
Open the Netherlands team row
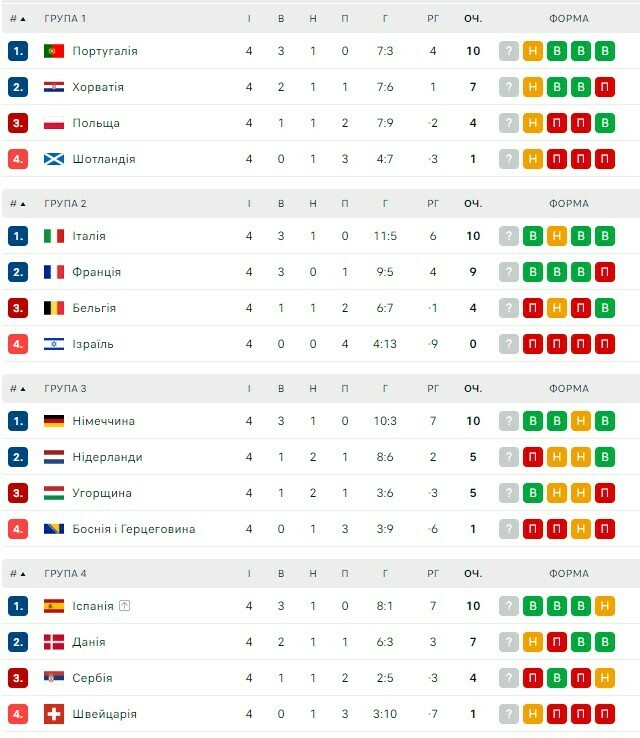click(x=107, y=457)
